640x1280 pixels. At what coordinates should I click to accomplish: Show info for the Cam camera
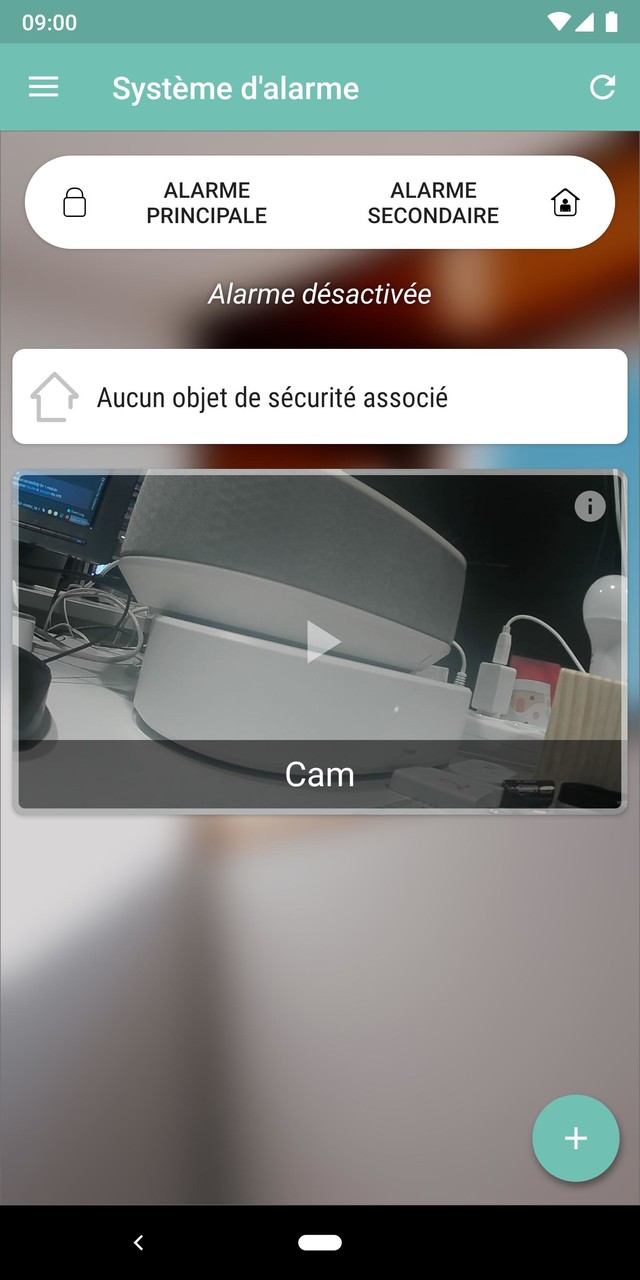[x=590, y=507]
